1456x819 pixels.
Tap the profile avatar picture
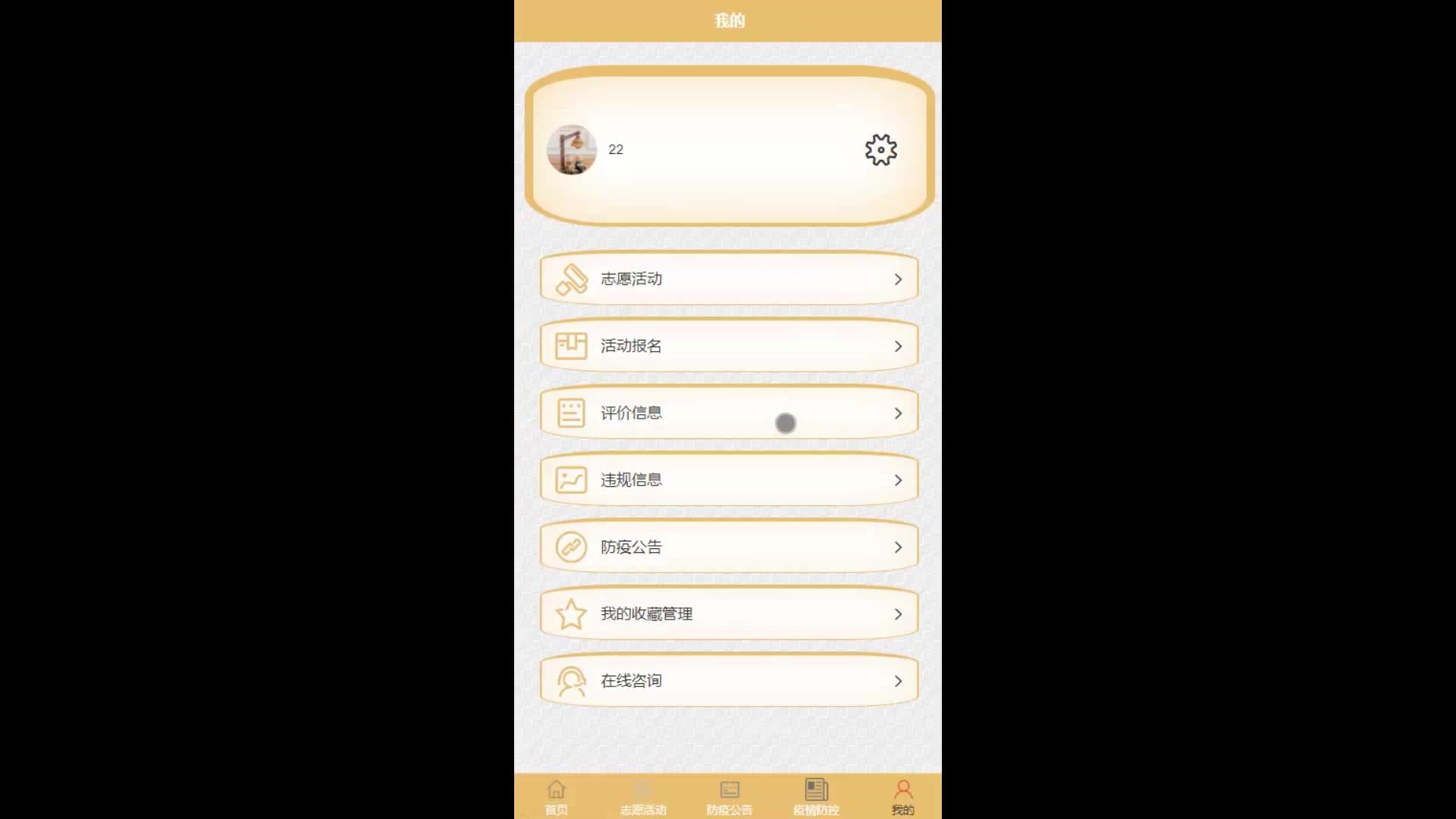(572, 150)
